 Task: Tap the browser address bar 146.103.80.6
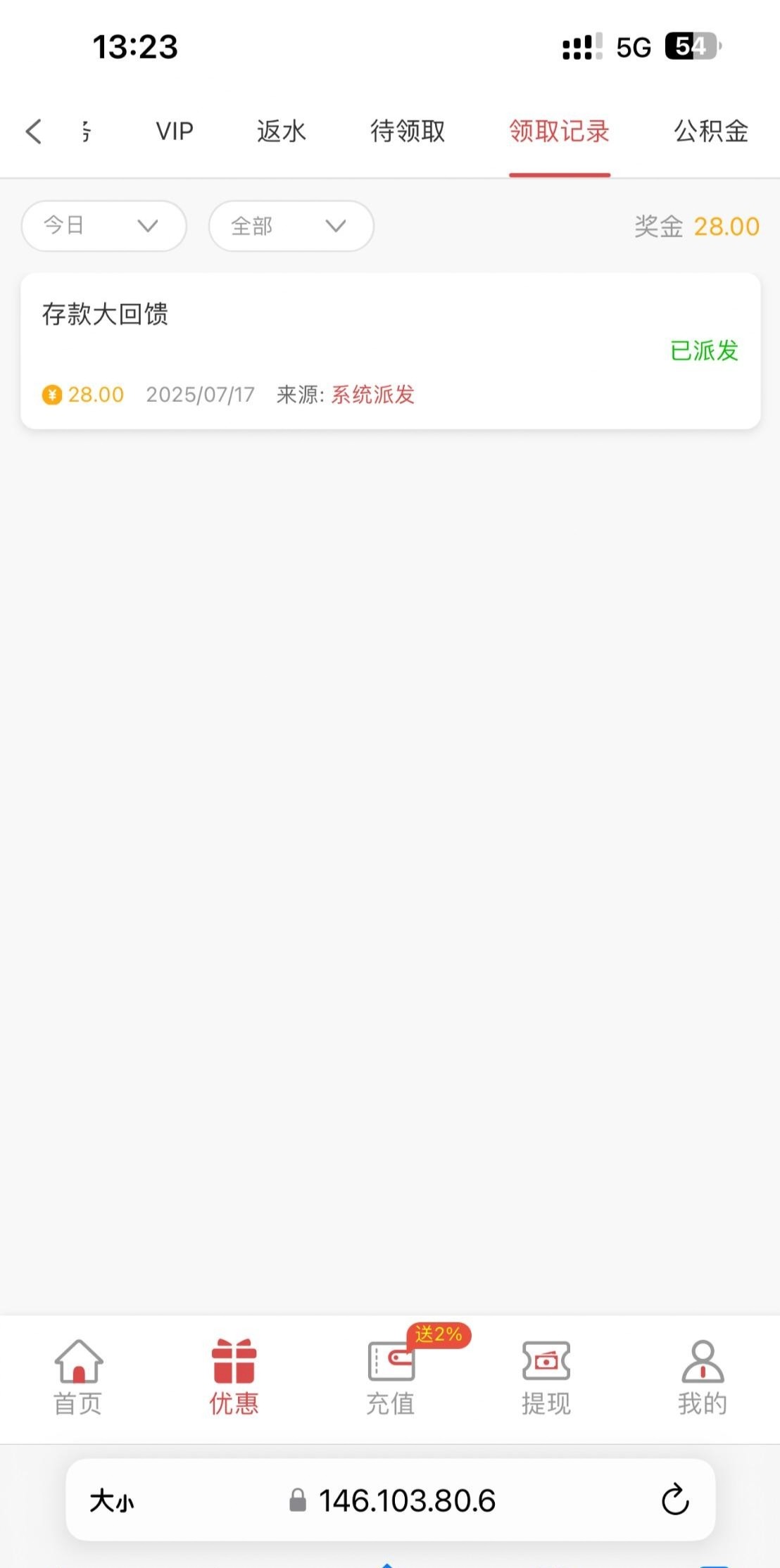[406, 1501]
